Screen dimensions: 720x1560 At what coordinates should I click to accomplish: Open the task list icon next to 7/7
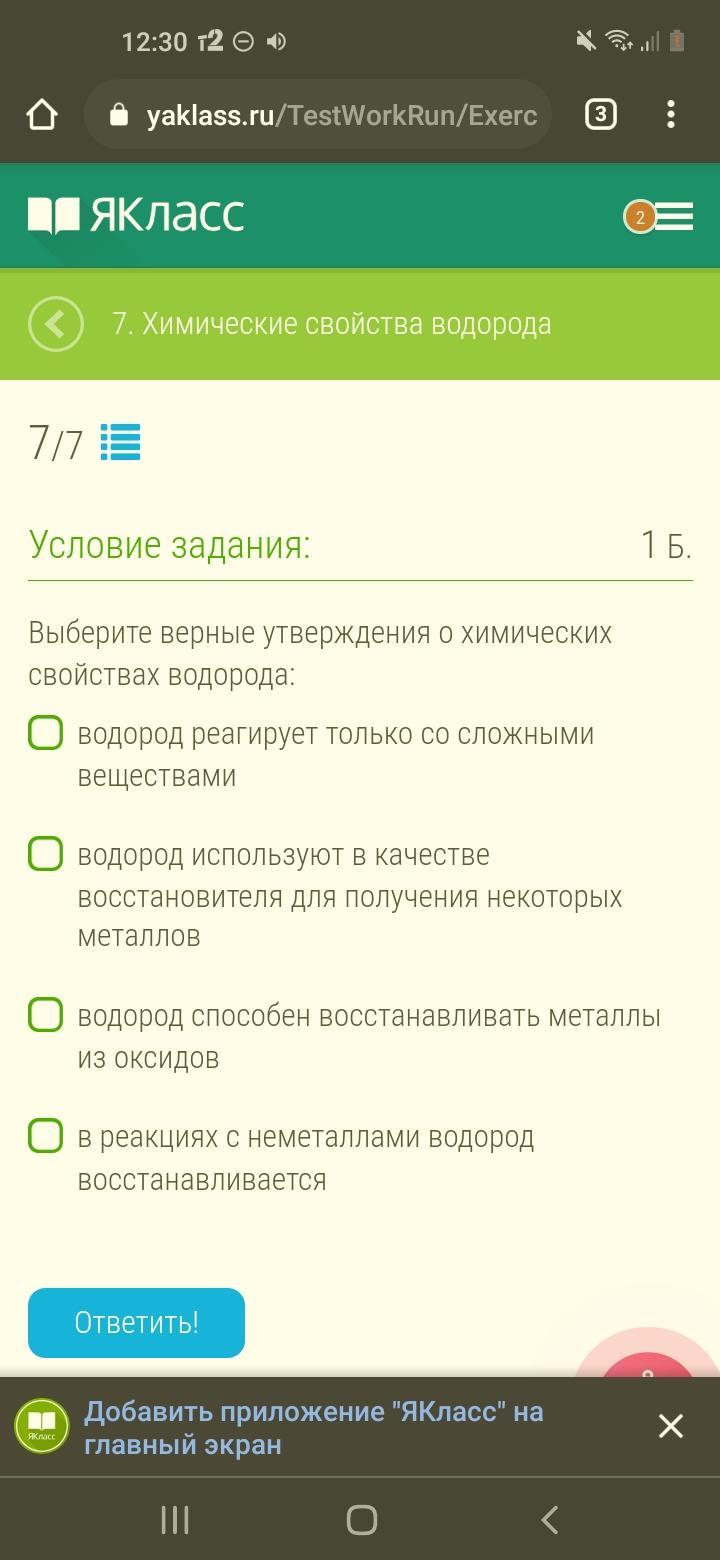[x=120, y=442]
